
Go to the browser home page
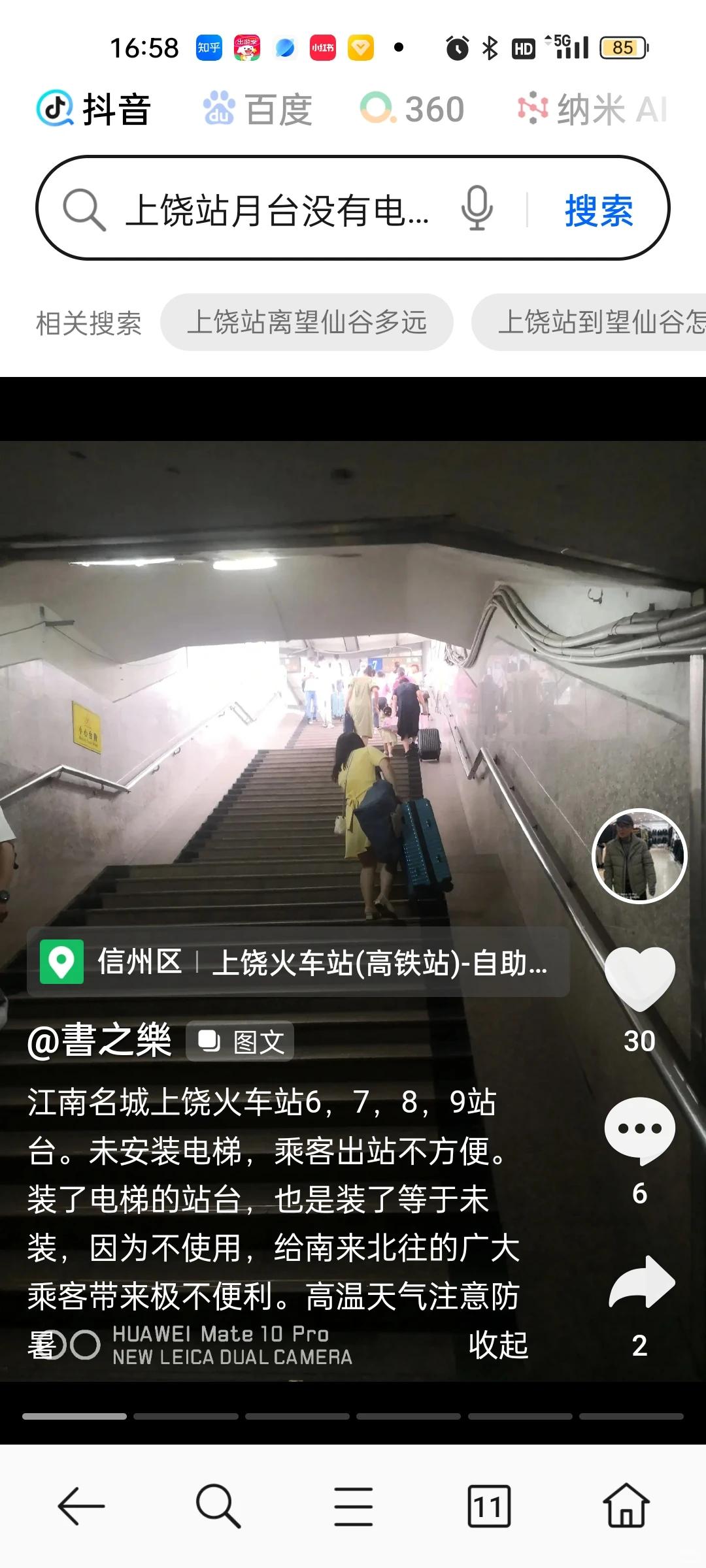tap(626, 1505)
